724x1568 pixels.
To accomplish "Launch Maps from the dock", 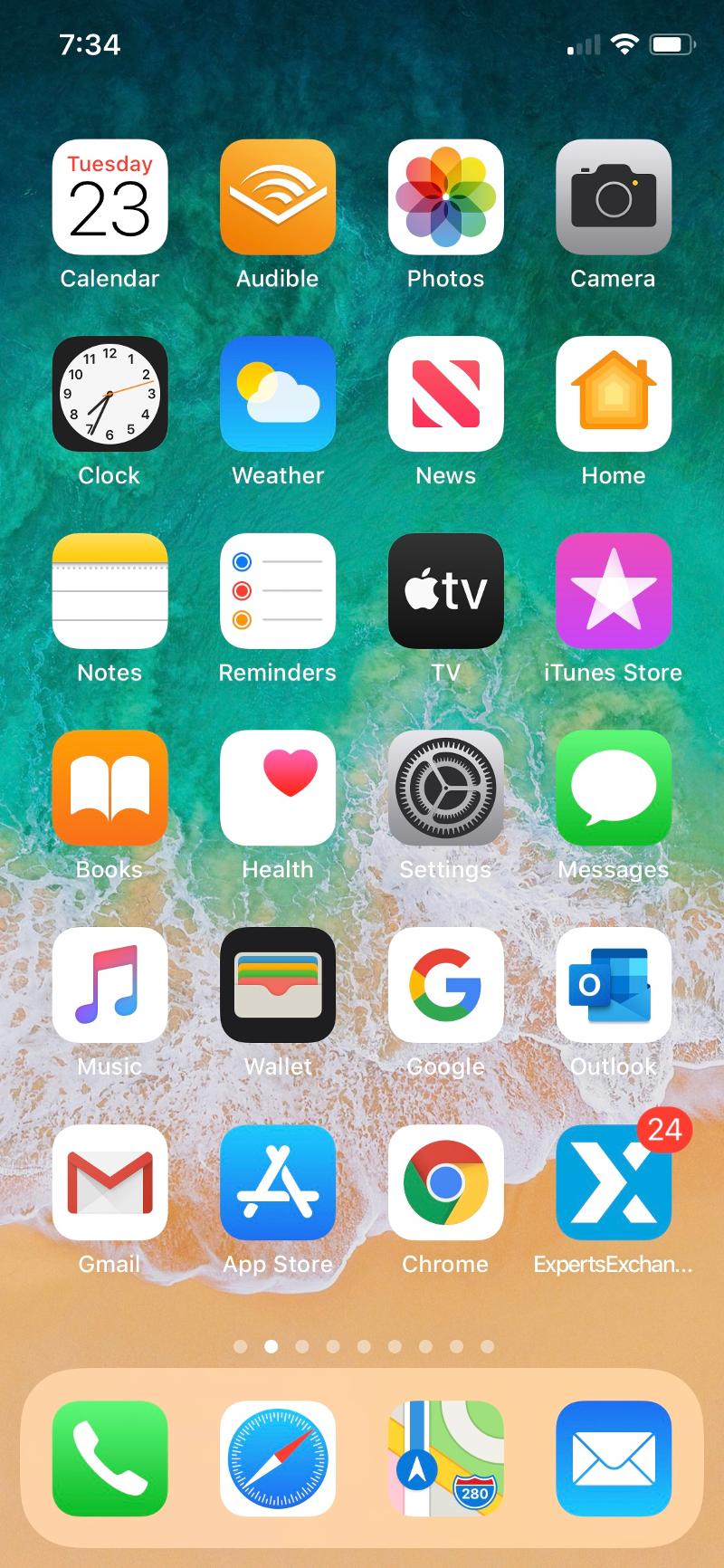I will 445,1458.
